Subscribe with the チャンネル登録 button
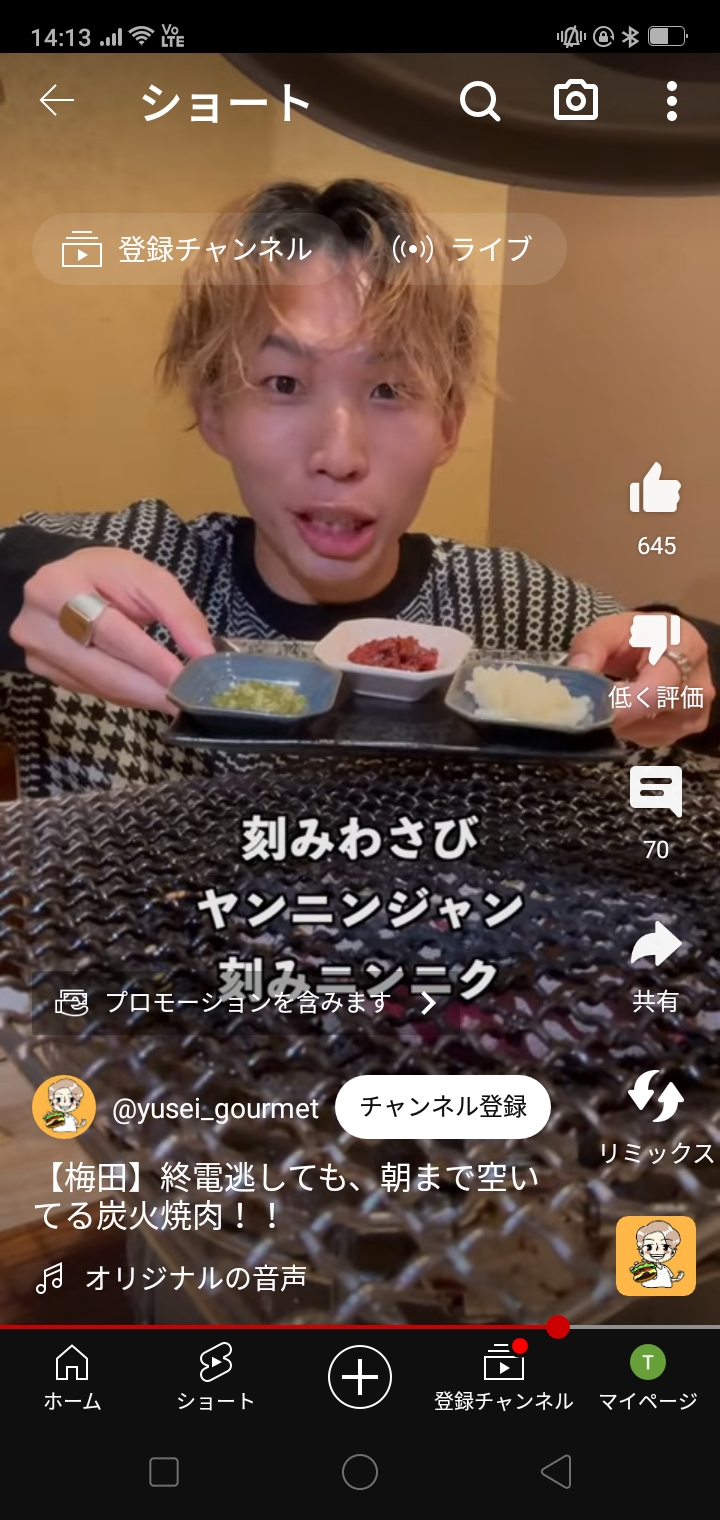Image resolution: width=720 pixels, height=1520 pixels. point(443,1107)
